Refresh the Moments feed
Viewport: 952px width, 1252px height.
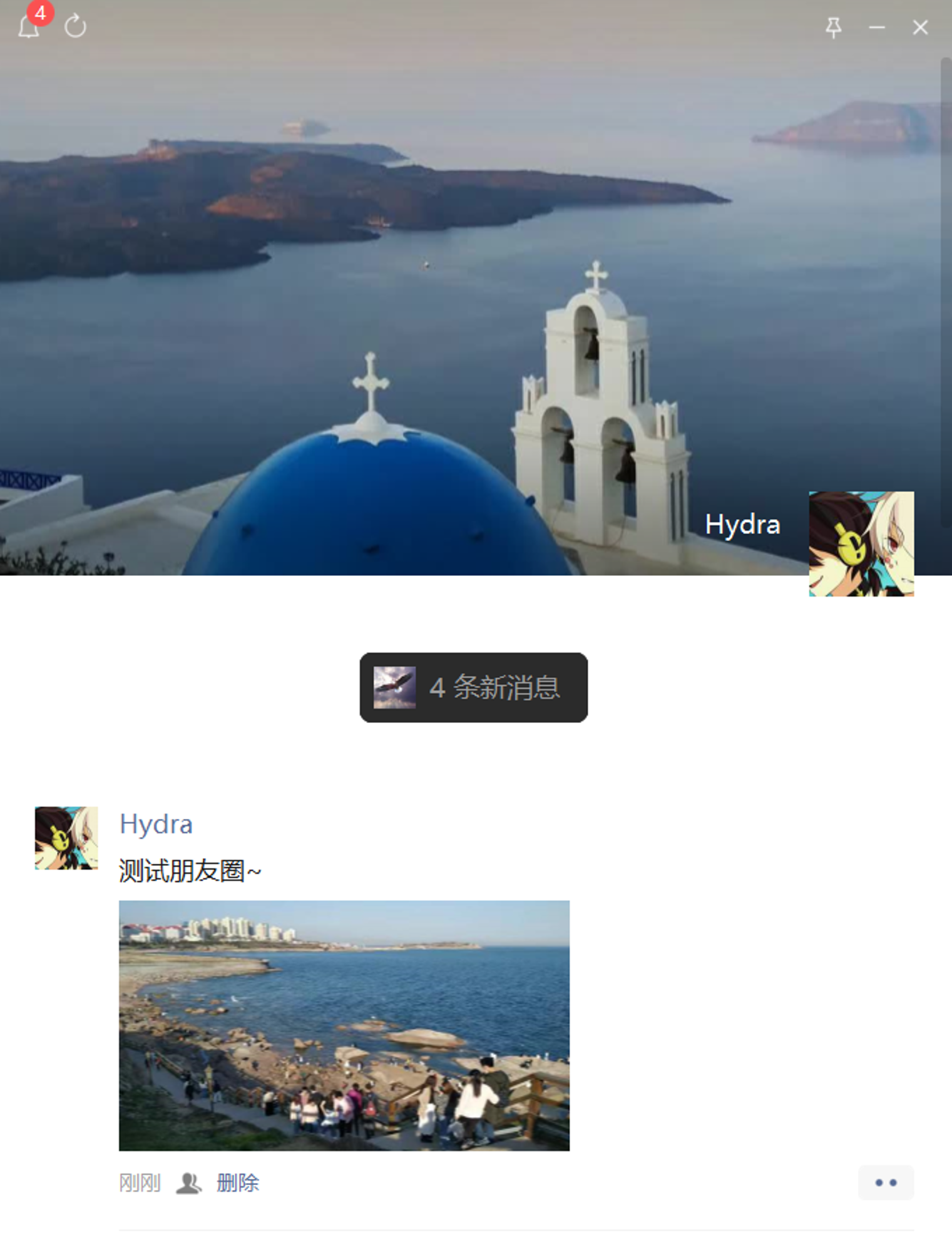(x=75, y=26)
